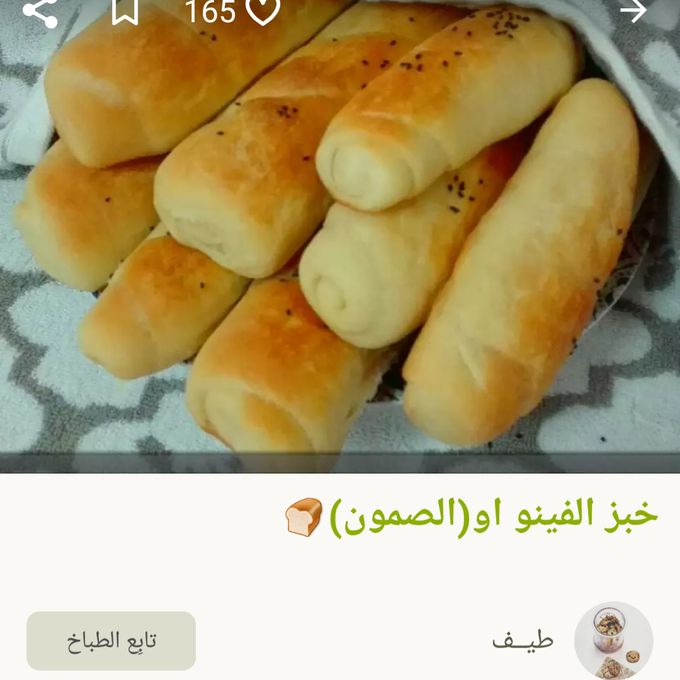Share this bread recipe

(40, 11)
